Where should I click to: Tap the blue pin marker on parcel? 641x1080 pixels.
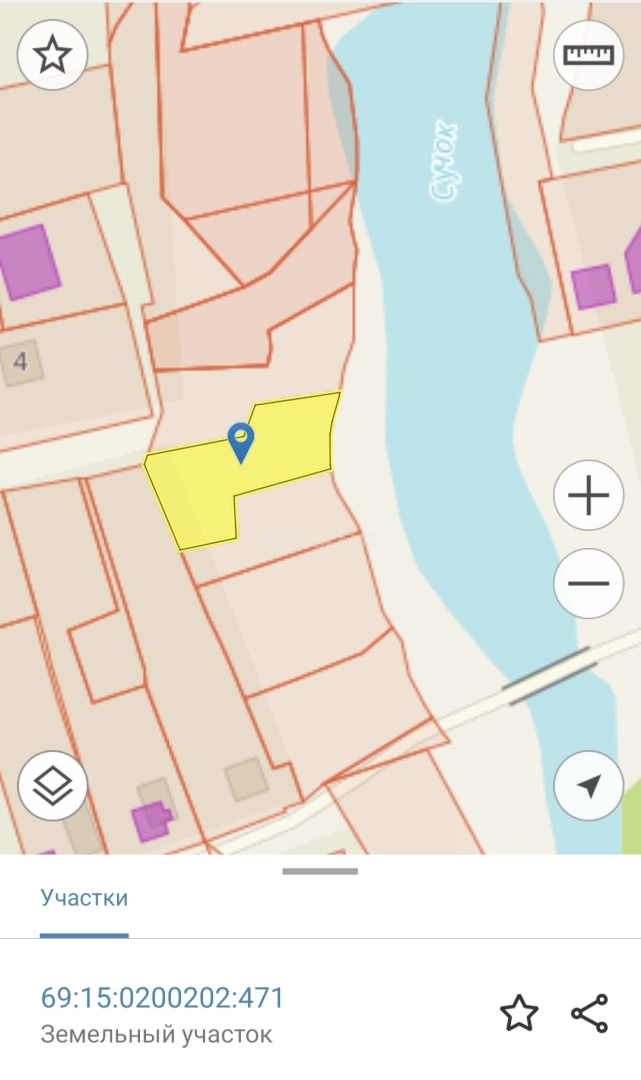pos(241,441)
